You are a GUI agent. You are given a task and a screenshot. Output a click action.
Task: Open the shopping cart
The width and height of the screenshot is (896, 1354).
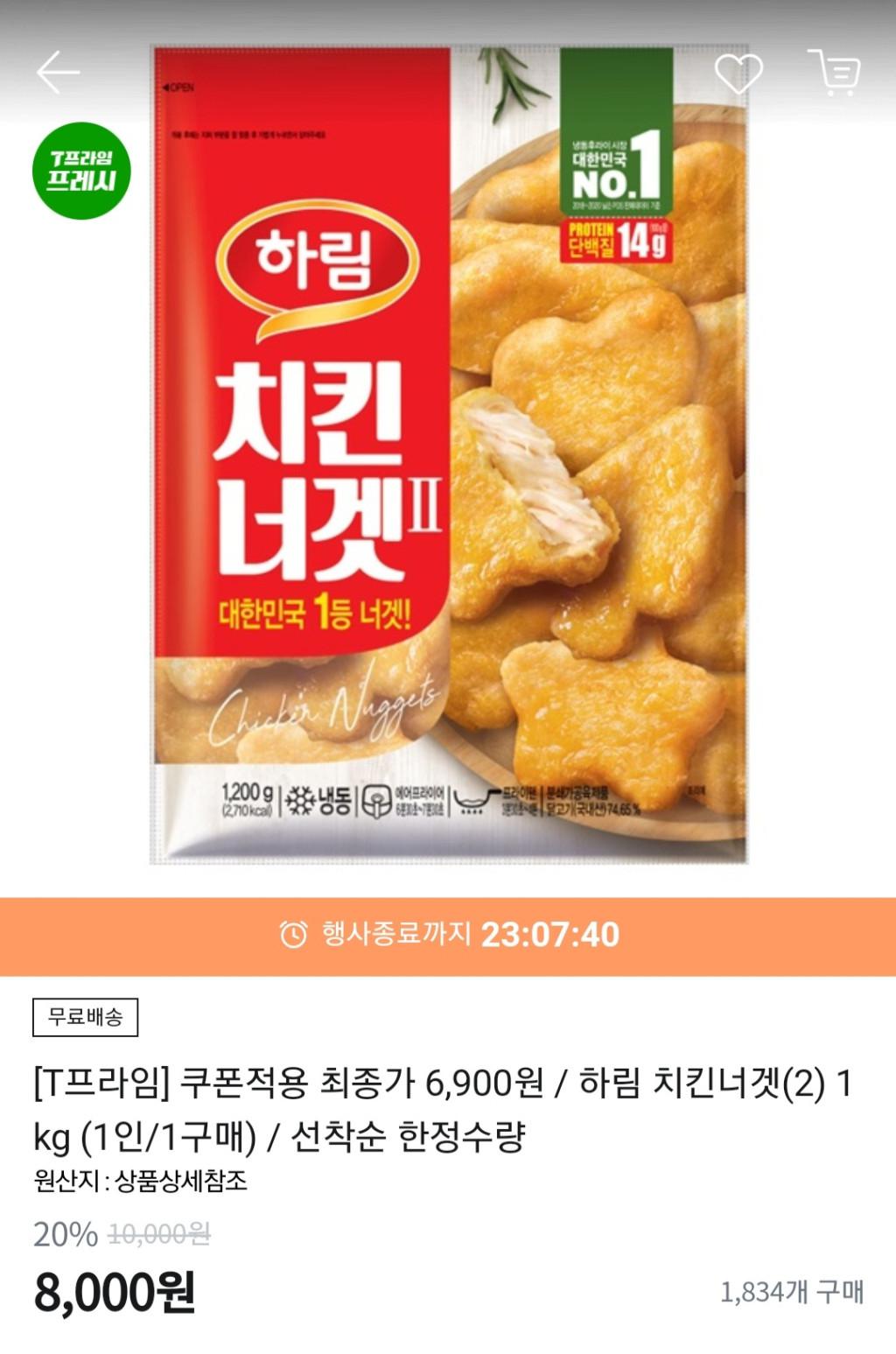click(834, 72)
